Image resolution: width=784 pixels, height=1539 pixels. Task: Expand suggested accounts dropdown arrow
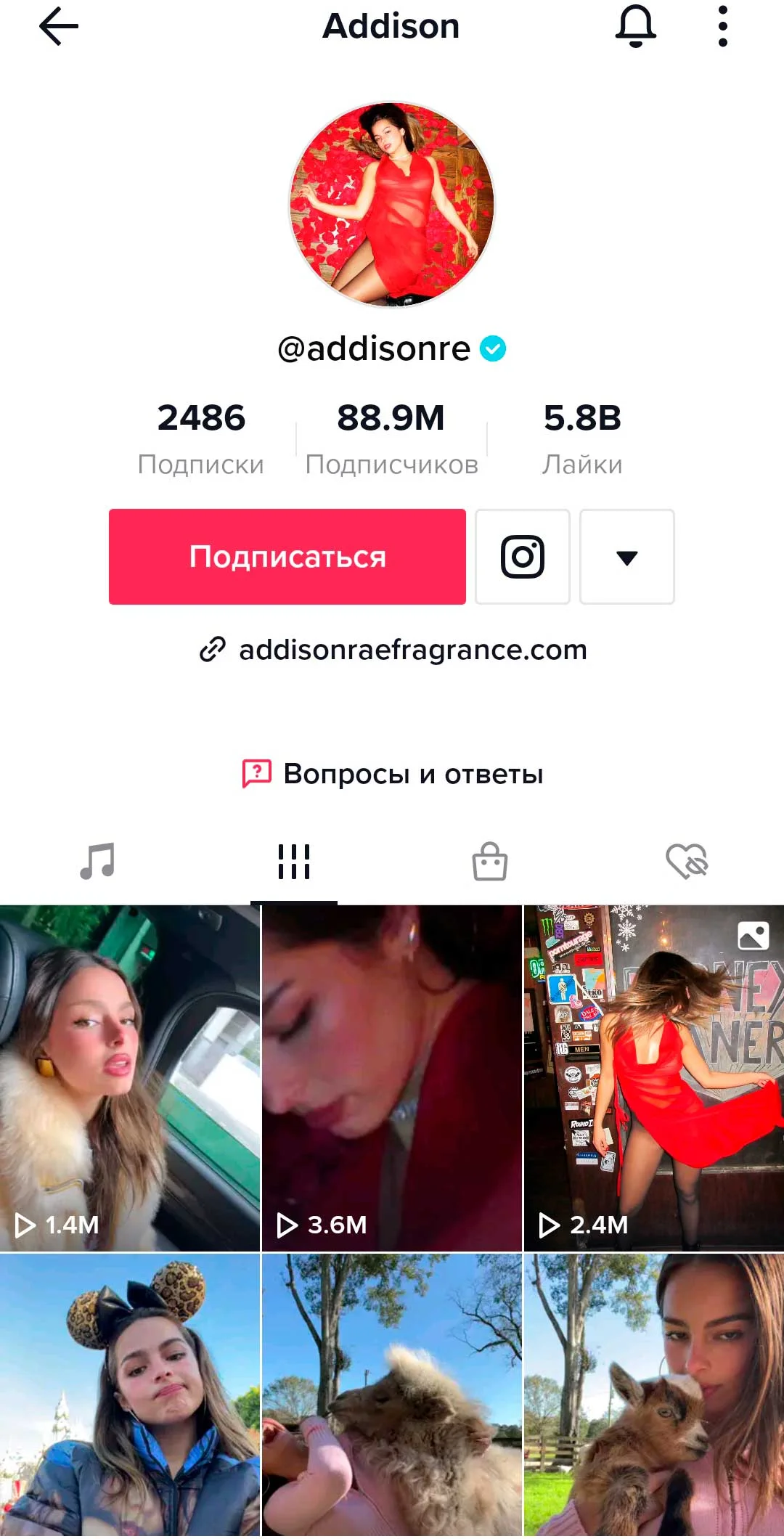coord(626,557)
